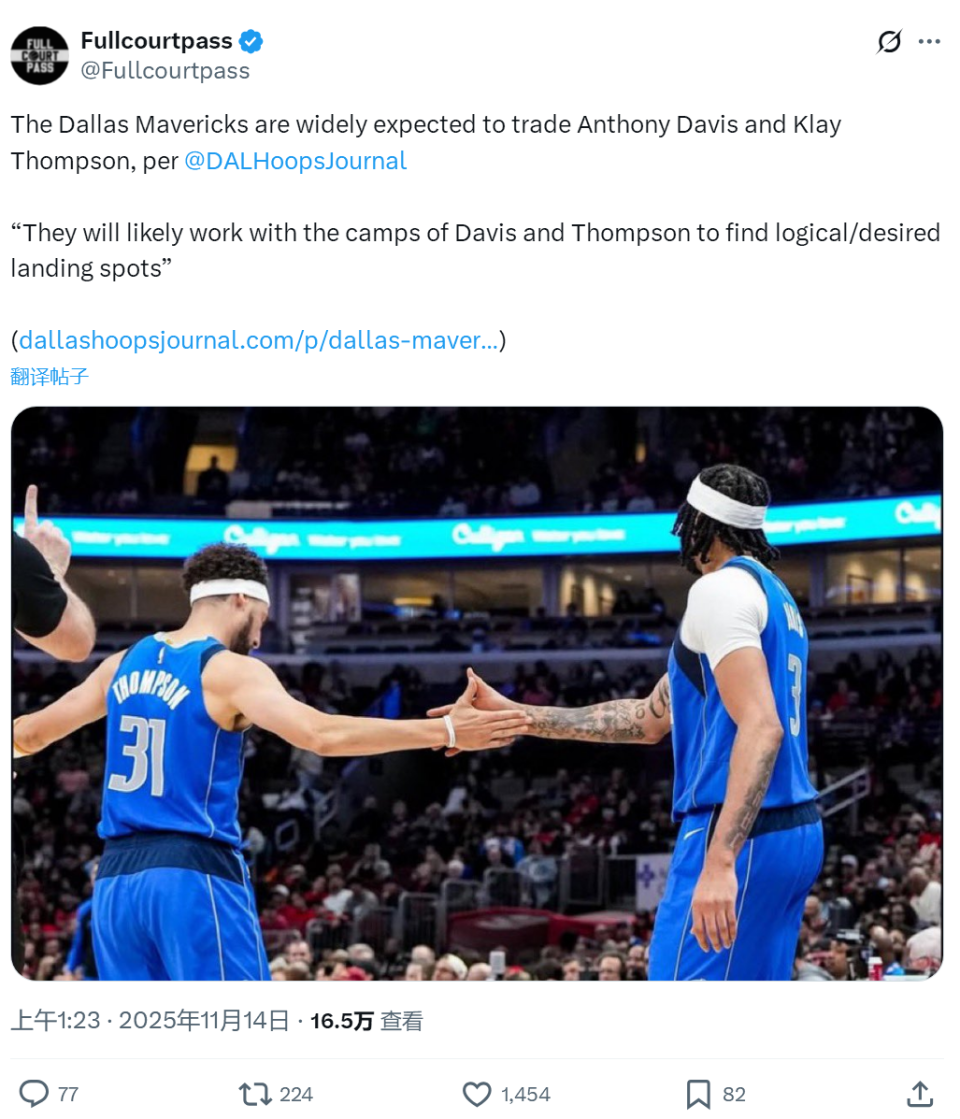Image resolution: width=960 pixels, height=1119 pixels.
Task: View the Mavericks players photo
Action: coord(477,692)
